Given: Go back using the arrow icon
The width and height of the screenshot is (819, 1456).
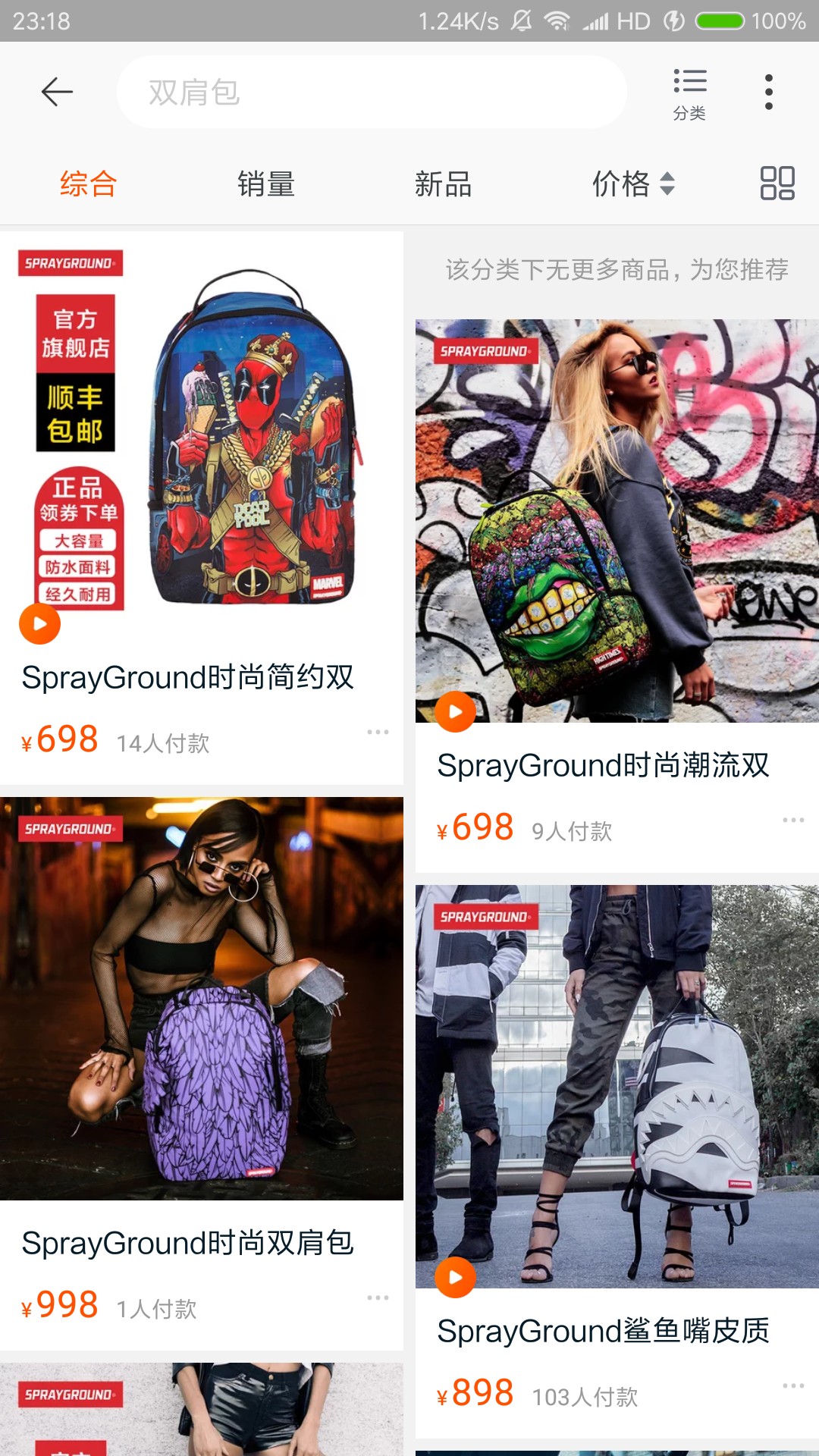Looking at the screenshot, I should 57,92.
